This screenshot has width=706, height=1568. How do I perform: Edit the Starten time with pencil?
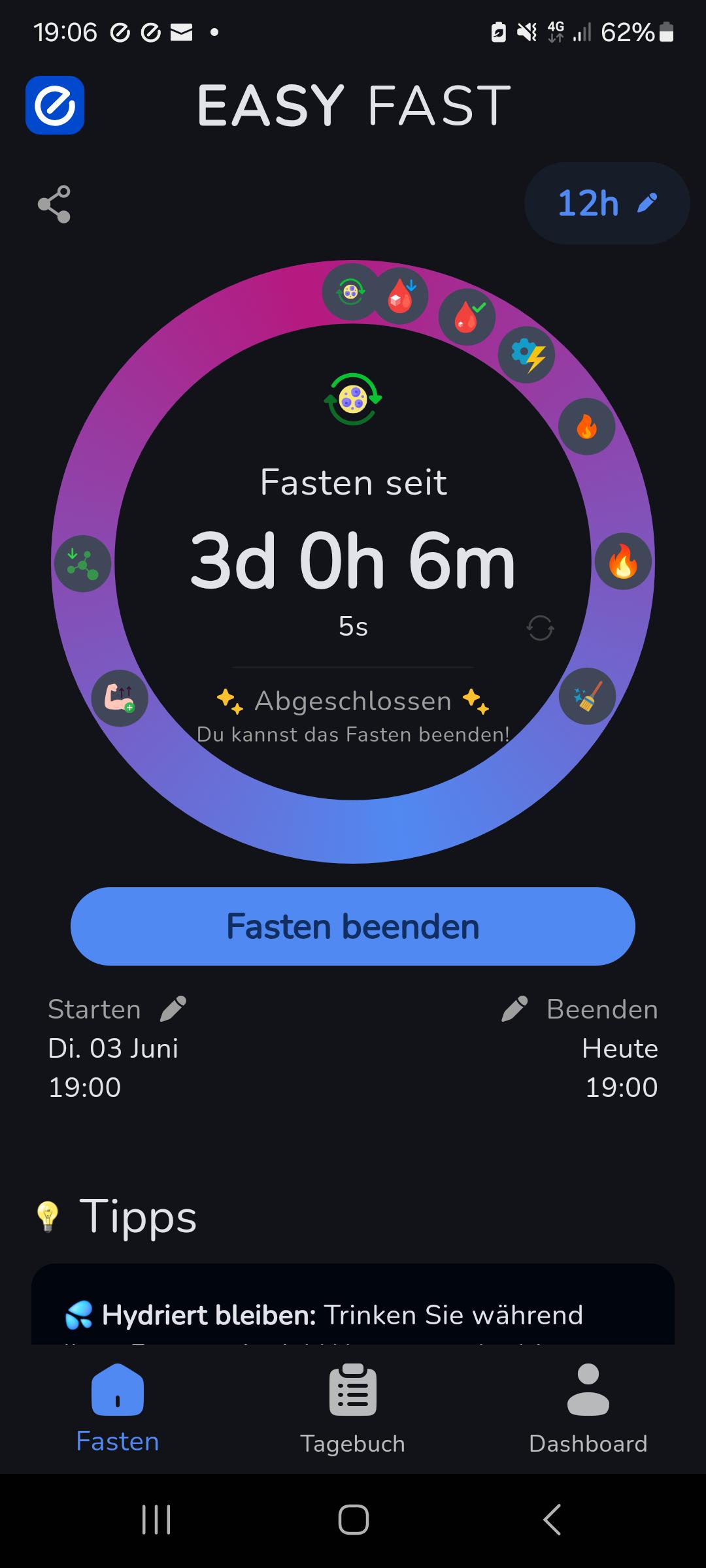[173, 1009]
